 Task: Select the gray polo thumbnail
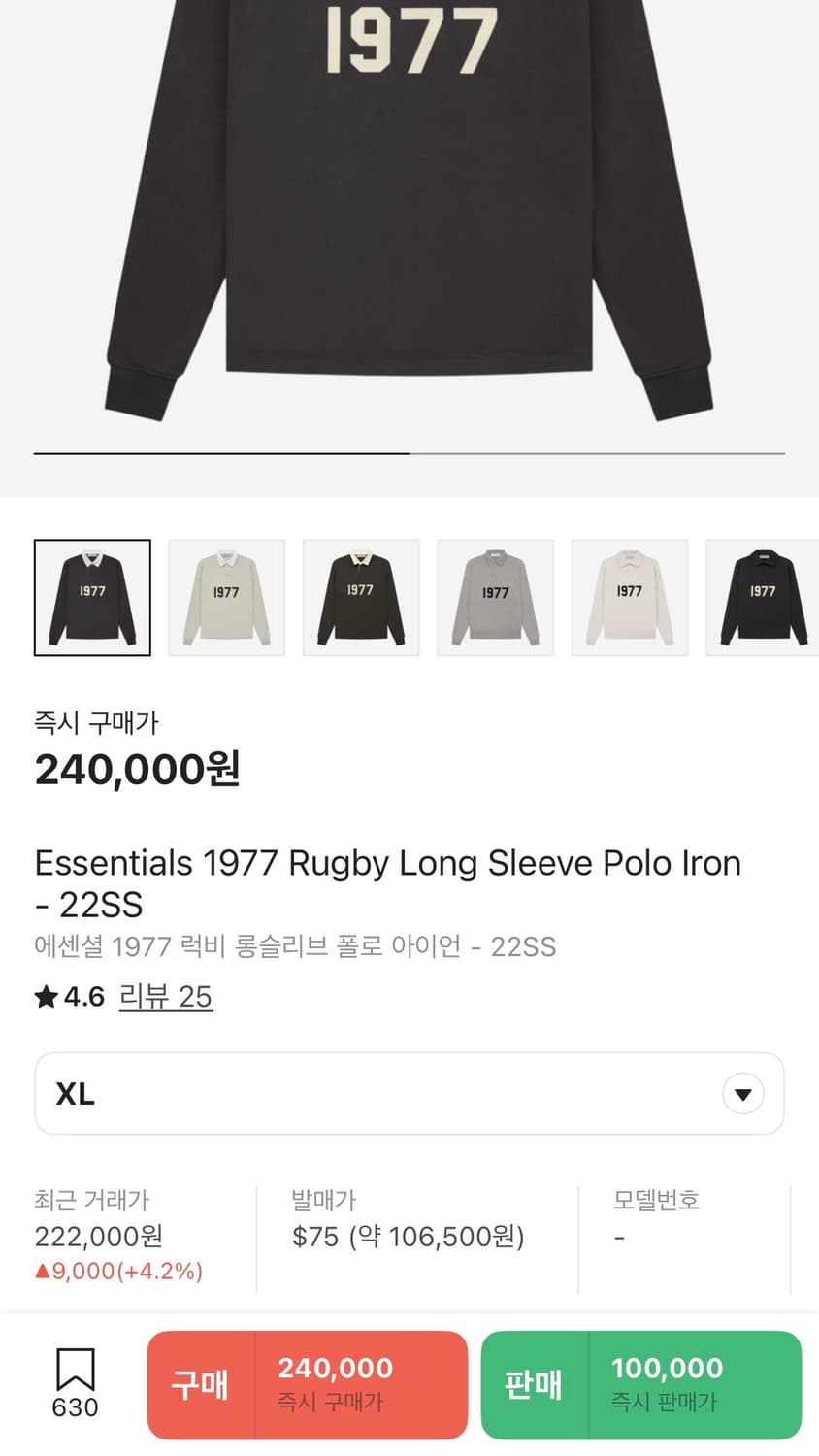(495, 598)
